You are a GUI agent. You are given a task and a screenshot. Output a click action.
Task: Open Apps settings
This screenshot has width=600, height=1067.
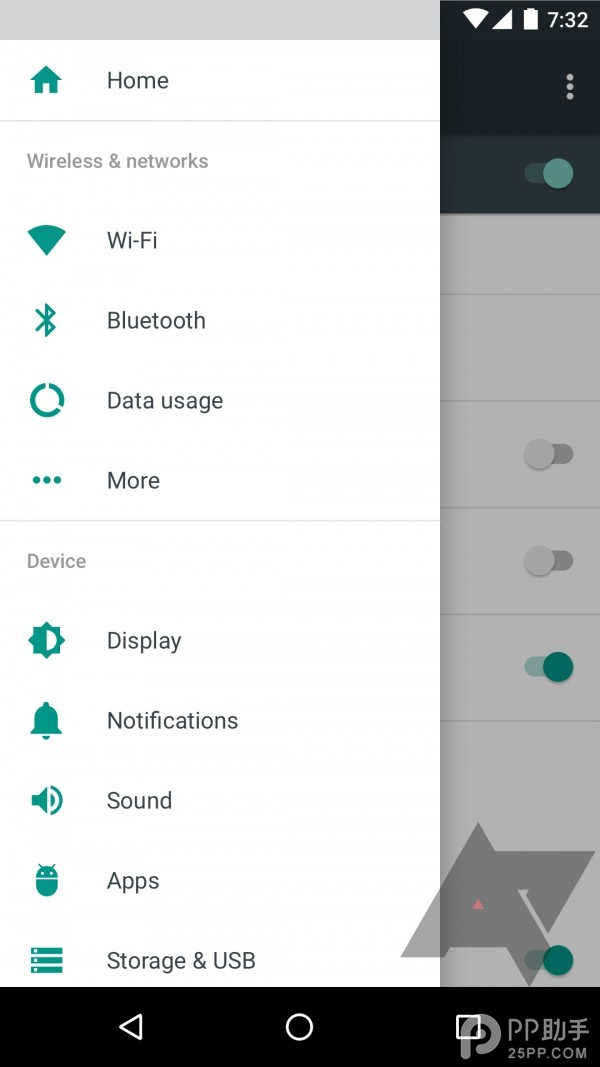(x=133, y=880)
